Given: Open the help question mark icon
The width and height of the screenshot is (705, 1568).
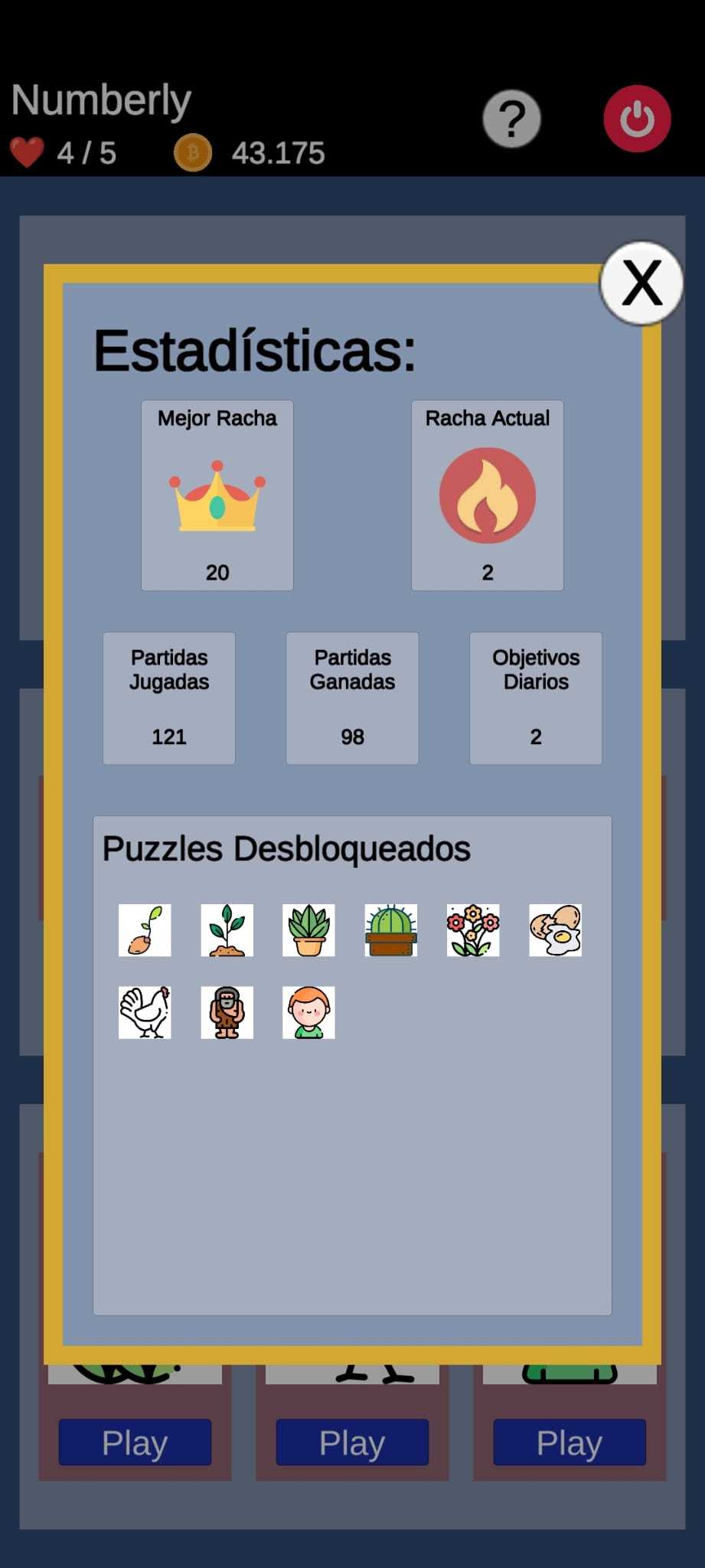Looking at the screenshot, I should 511,119.
